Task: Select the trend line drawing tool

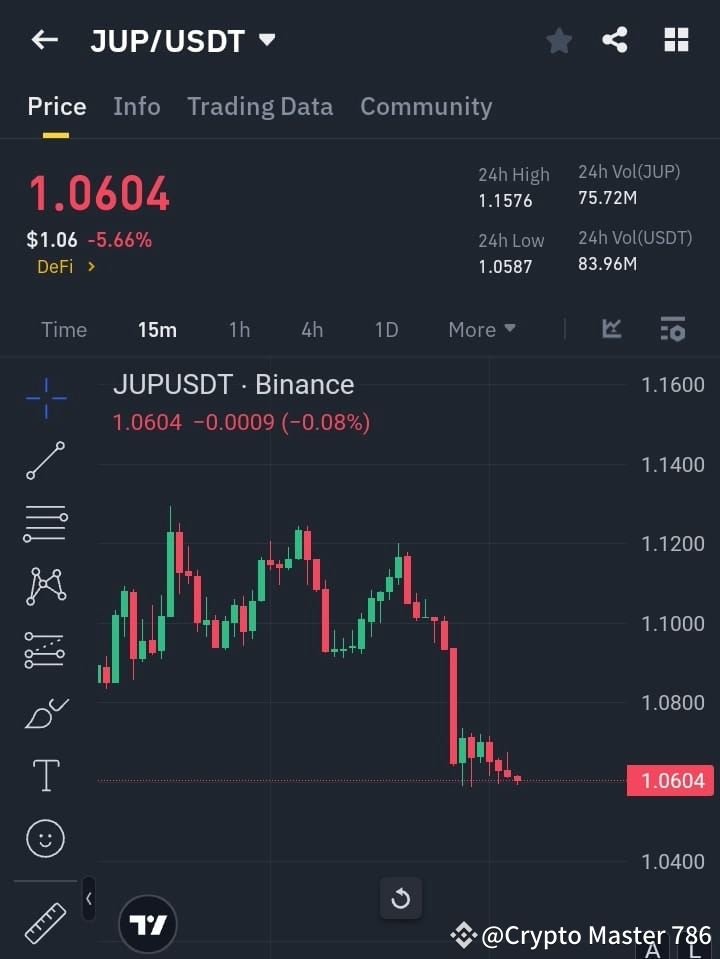Action: point(45,462)
